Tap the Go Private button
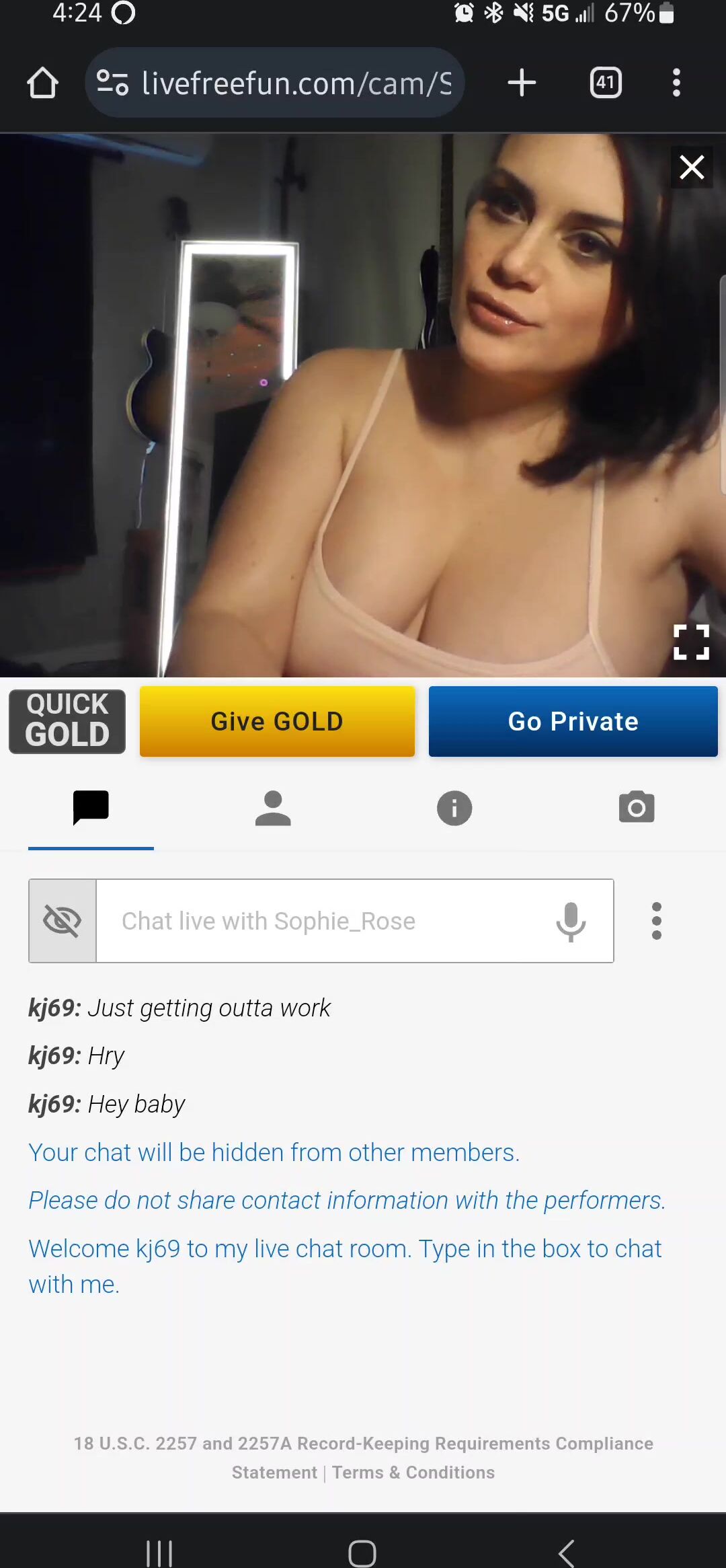Viewport: 726px width, 1568px height. click(573, 721)
